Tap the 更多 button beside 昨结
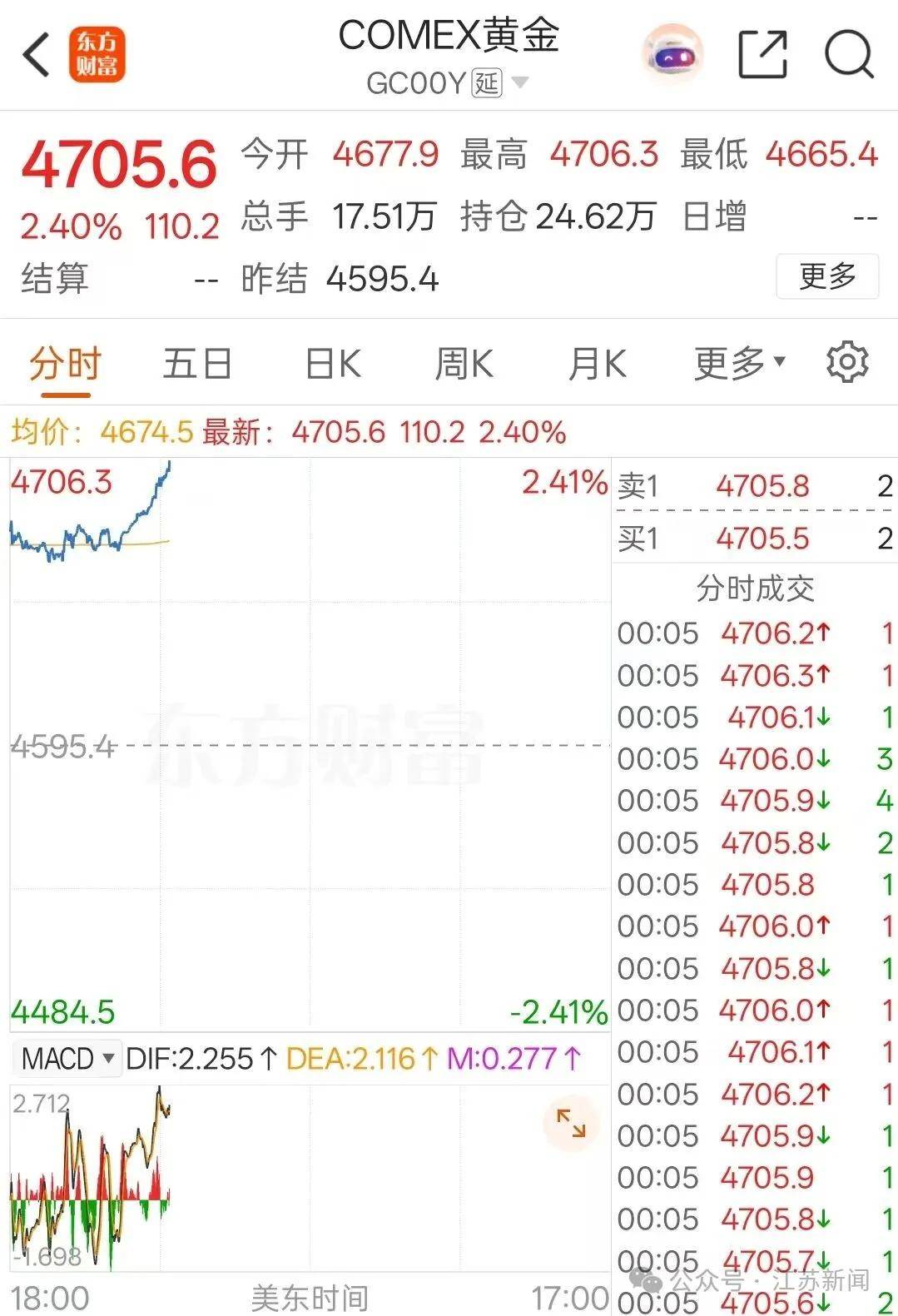The image size is (898, 1316). (x=826, y=276)
